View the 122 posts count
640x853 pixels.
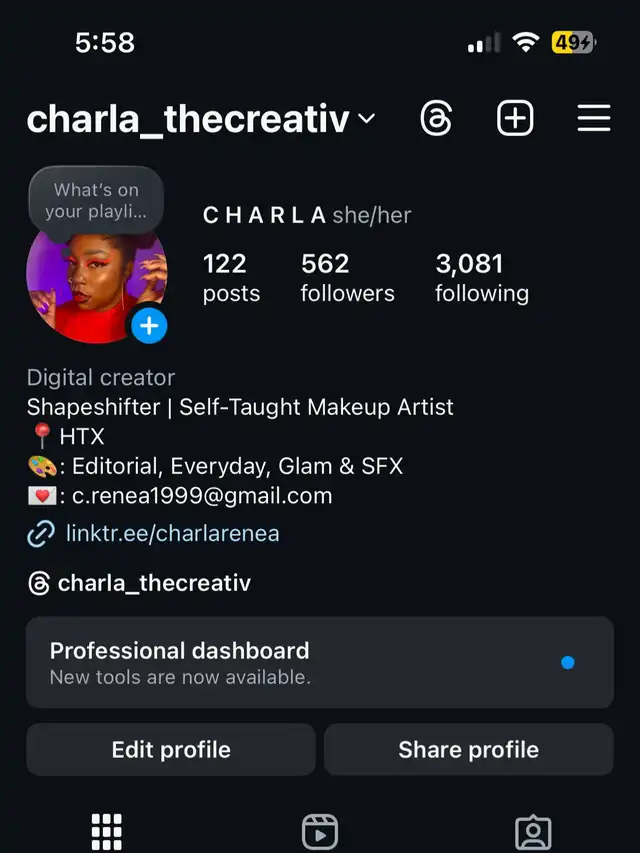[231, 278]
